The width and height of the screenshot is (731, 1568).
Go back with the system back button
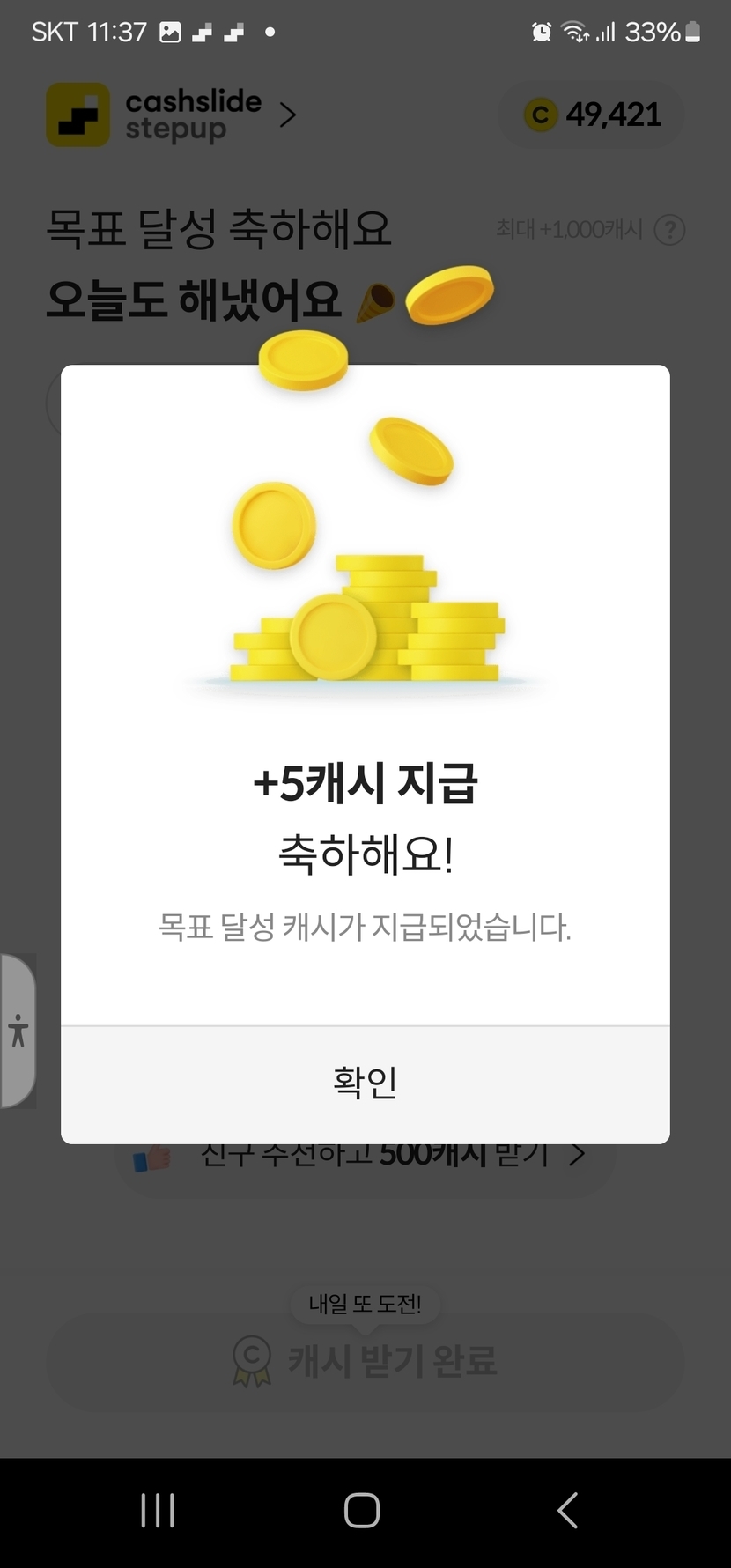coord(568,1510)
